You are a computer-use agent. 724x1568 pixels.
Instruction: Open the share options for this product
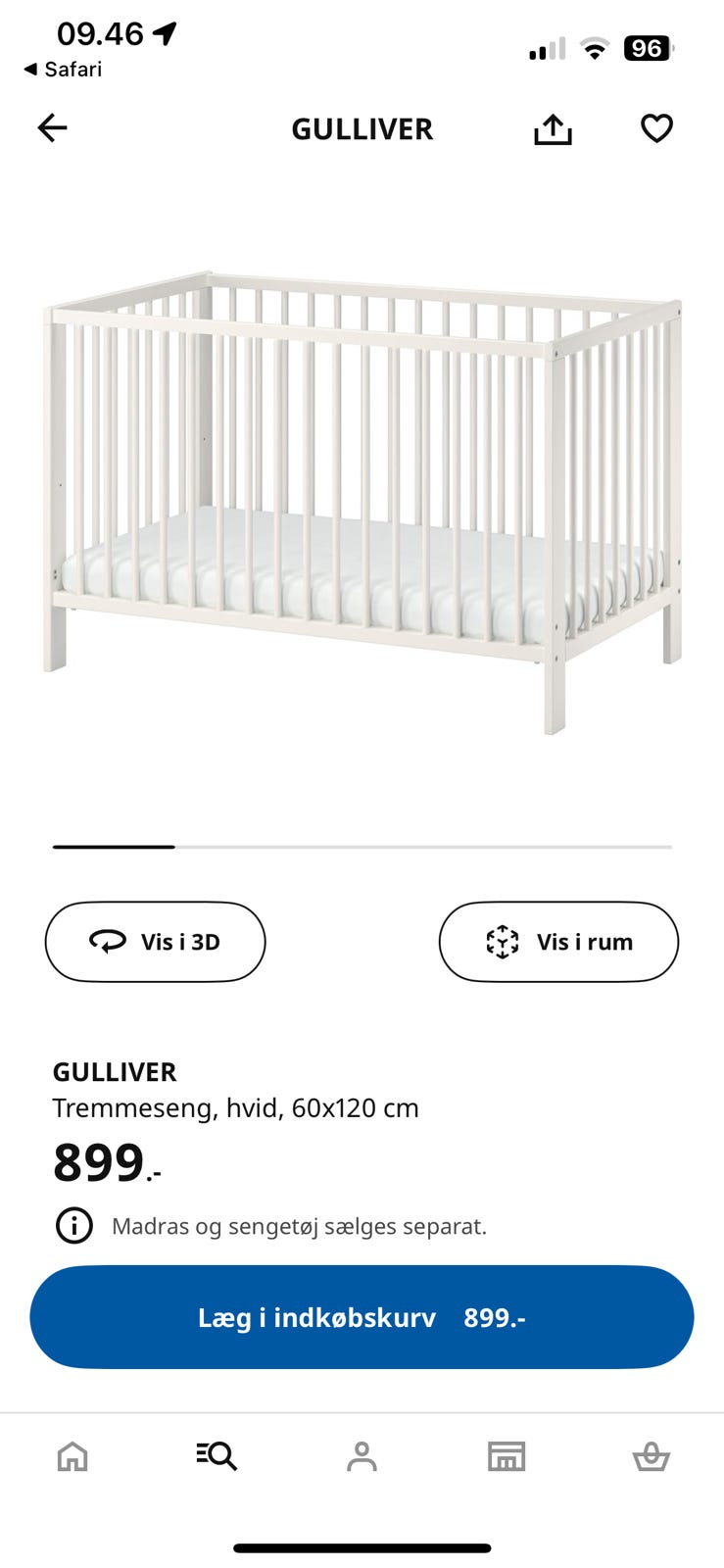[x=553, y=127]
